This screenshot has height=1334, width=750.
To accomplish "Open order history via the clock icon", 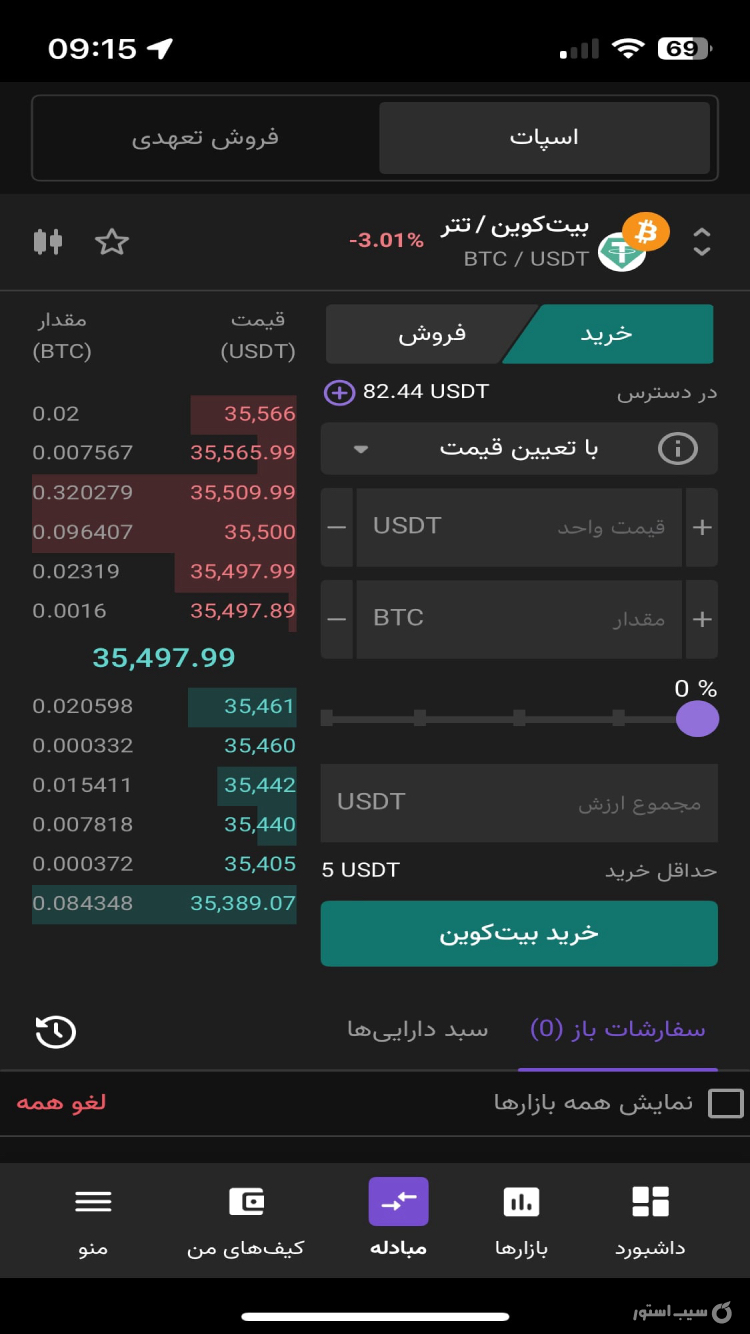I will (55, 1031).
